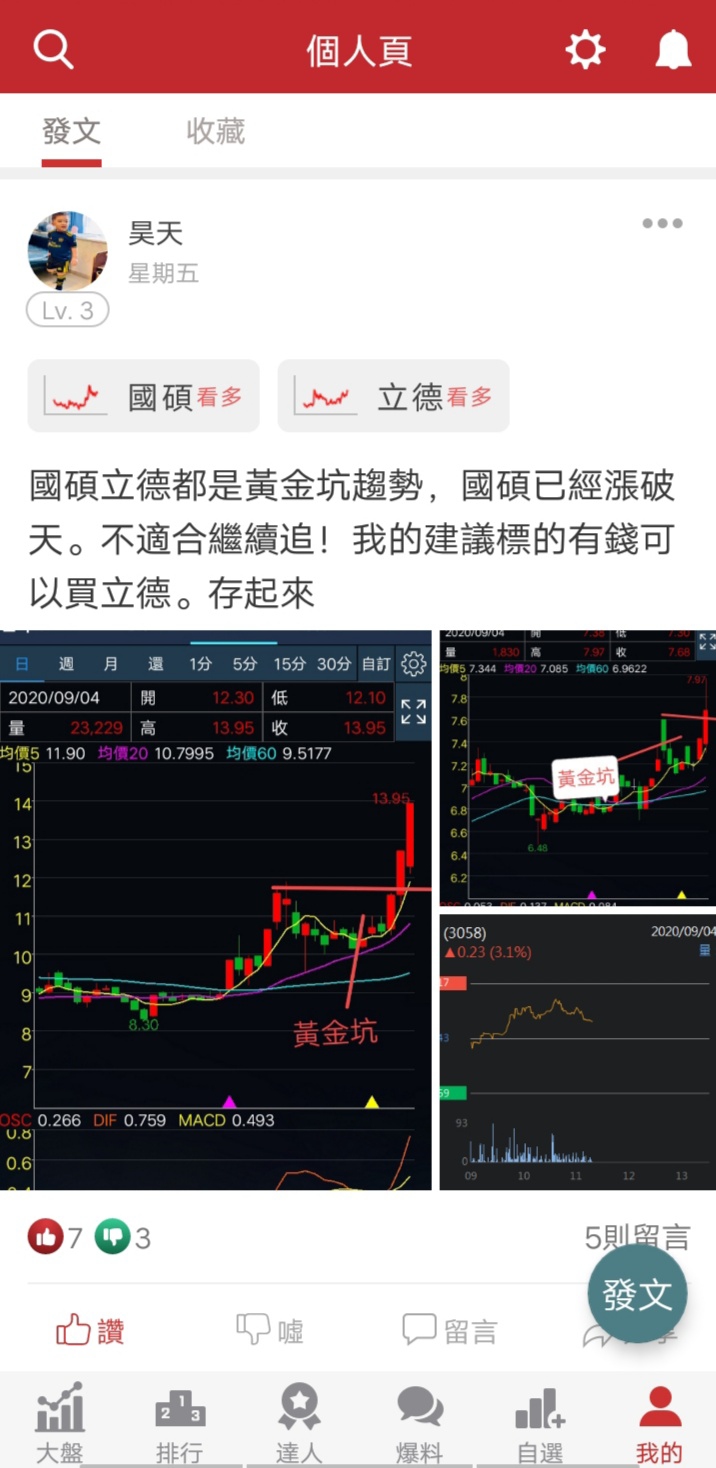716x1468 pixels.
Task: View the large 黃金坑 chart image
Action: click(x=215, y=909)
